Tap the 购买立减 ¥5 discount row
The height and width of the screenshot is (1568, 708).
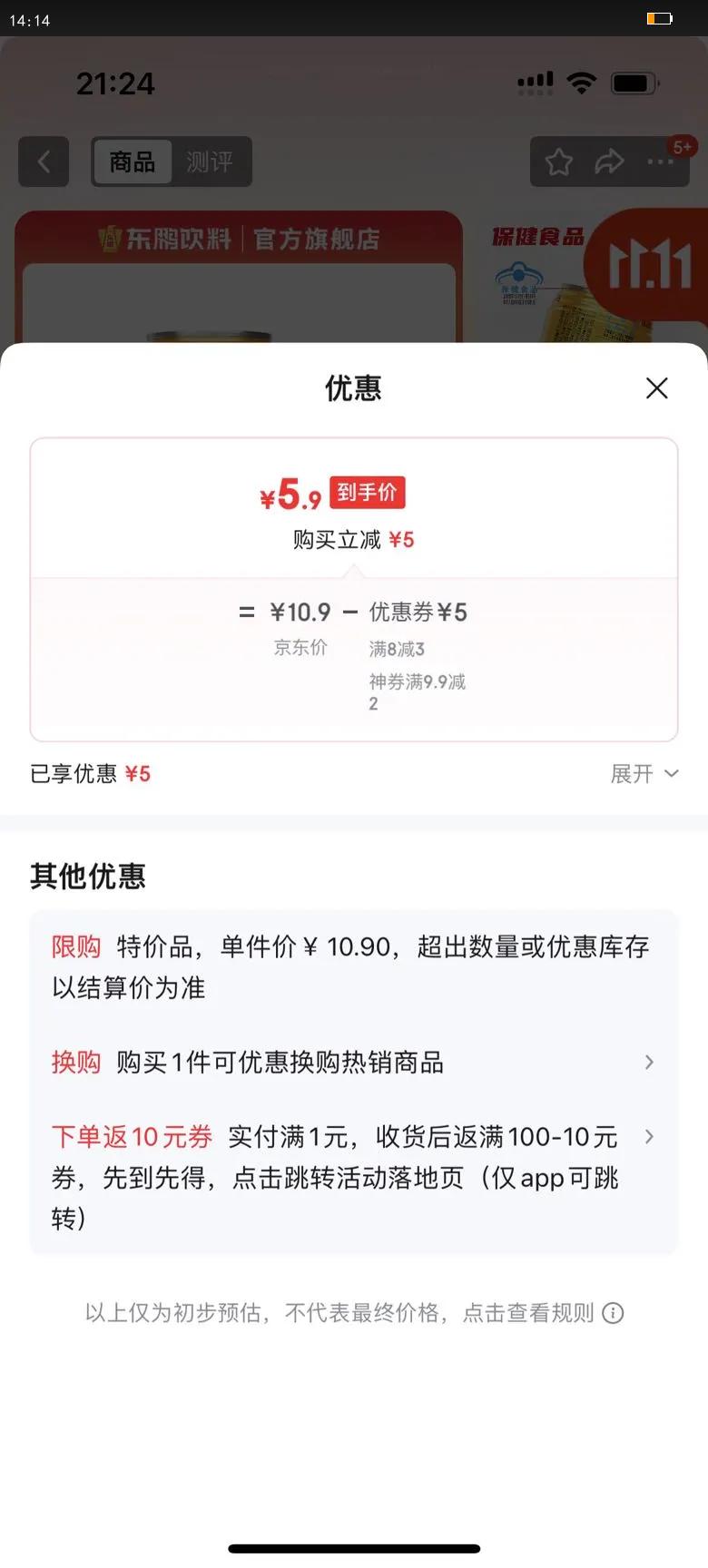(x=354, y=538)
